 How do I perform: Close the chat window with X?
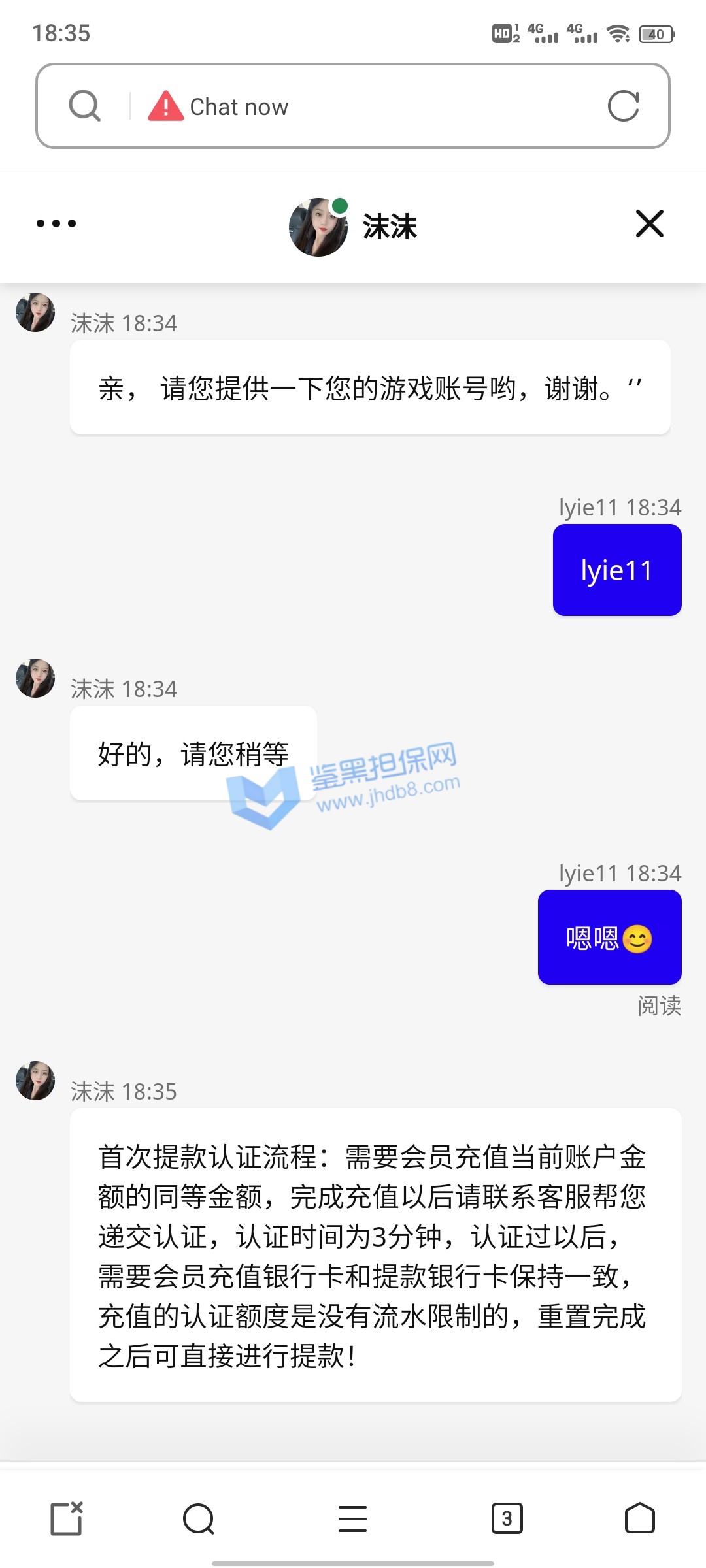[x=649, y=223]
